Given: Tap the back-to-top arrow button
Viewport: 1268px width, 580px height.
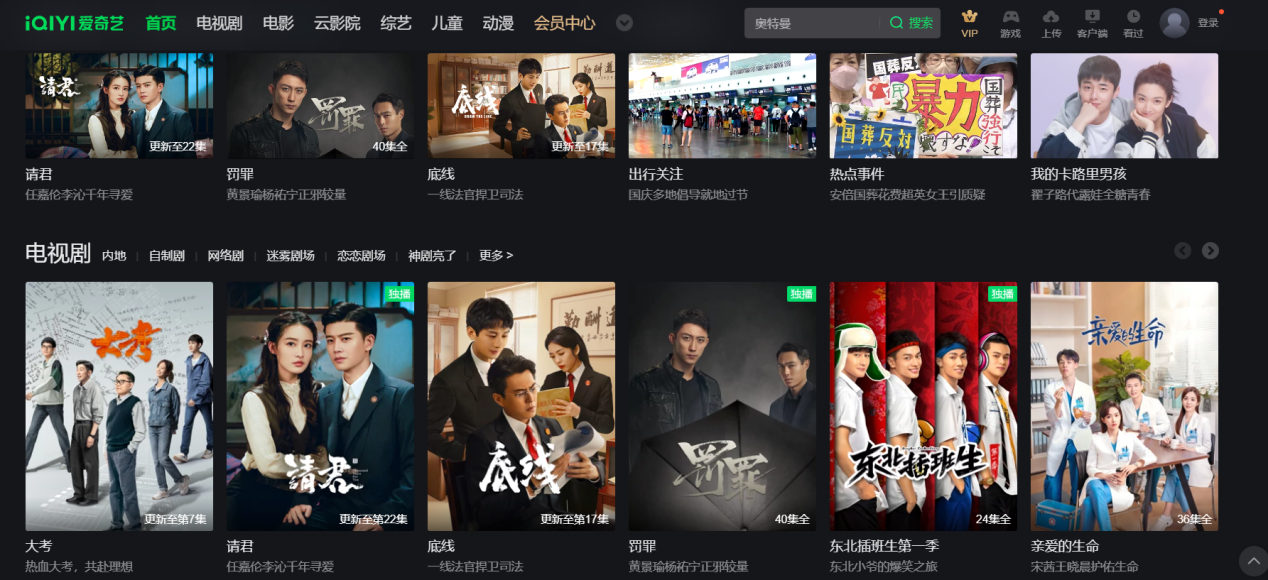Looking at the screenshot, I should (x=1252, y=560).
